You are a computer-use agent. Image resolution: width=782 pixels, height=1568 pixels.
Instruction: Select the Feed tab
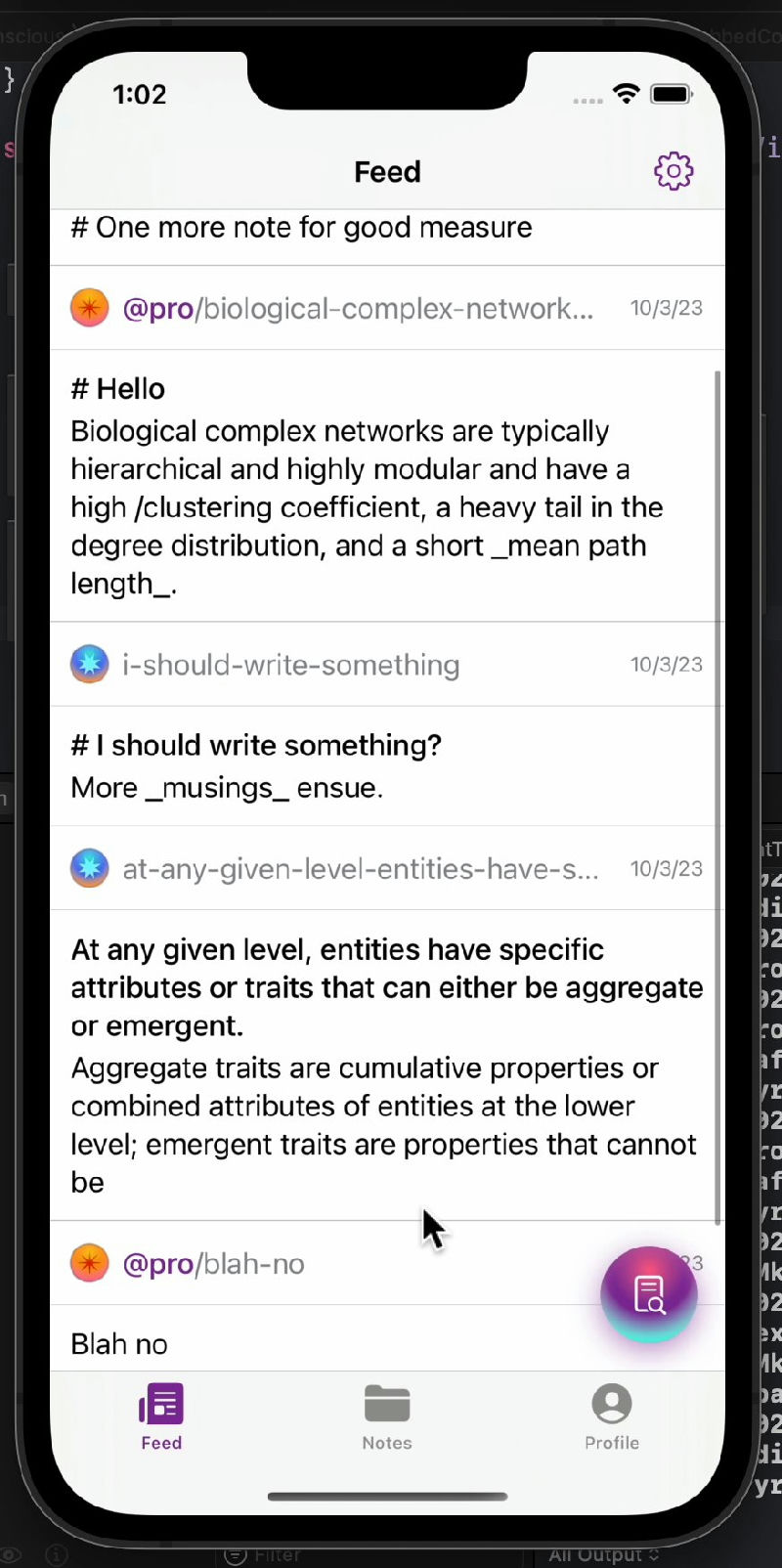[161, 1416]
